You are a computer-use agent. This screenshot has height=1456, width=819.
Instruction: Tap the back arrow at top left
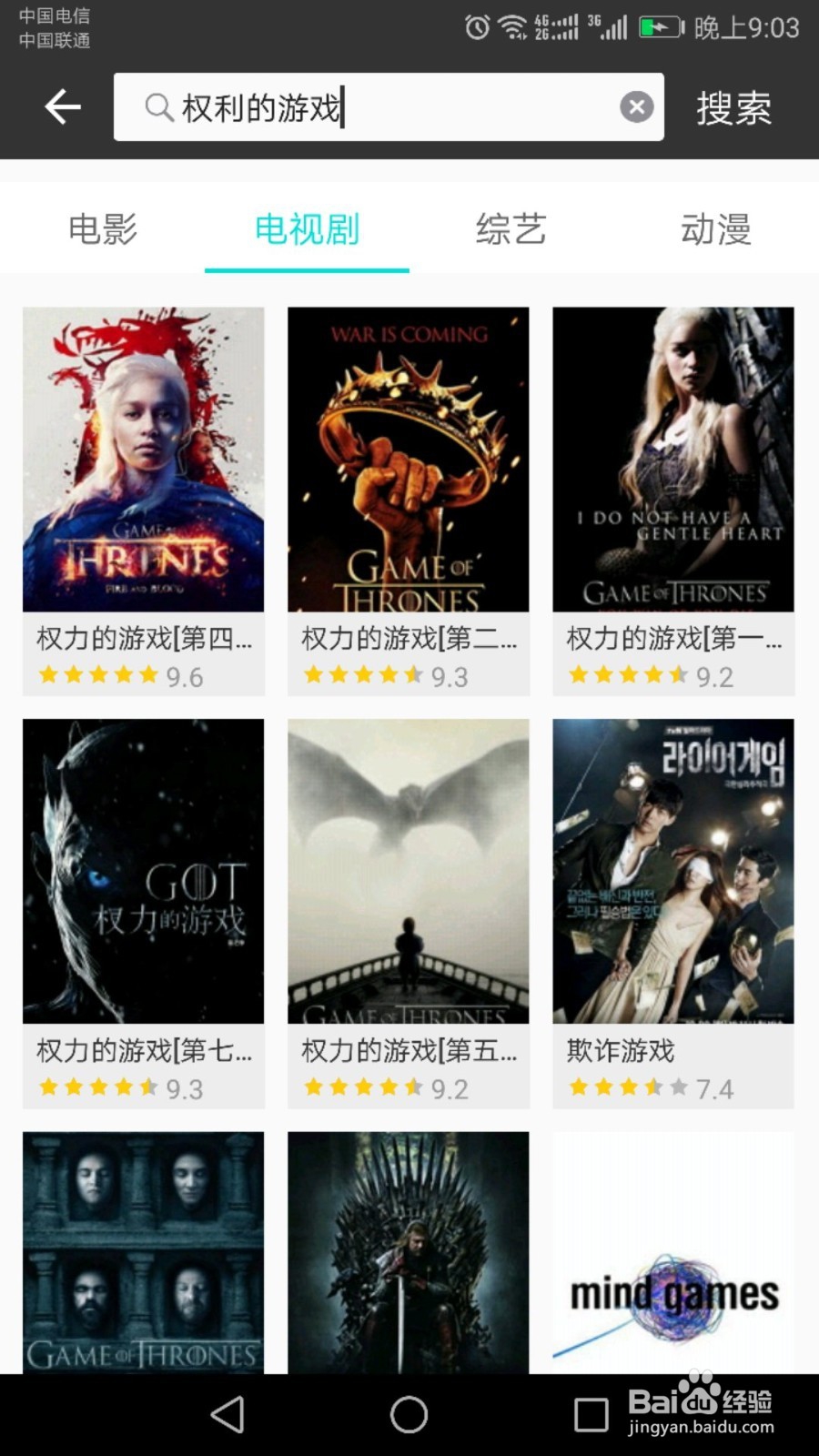60,105
